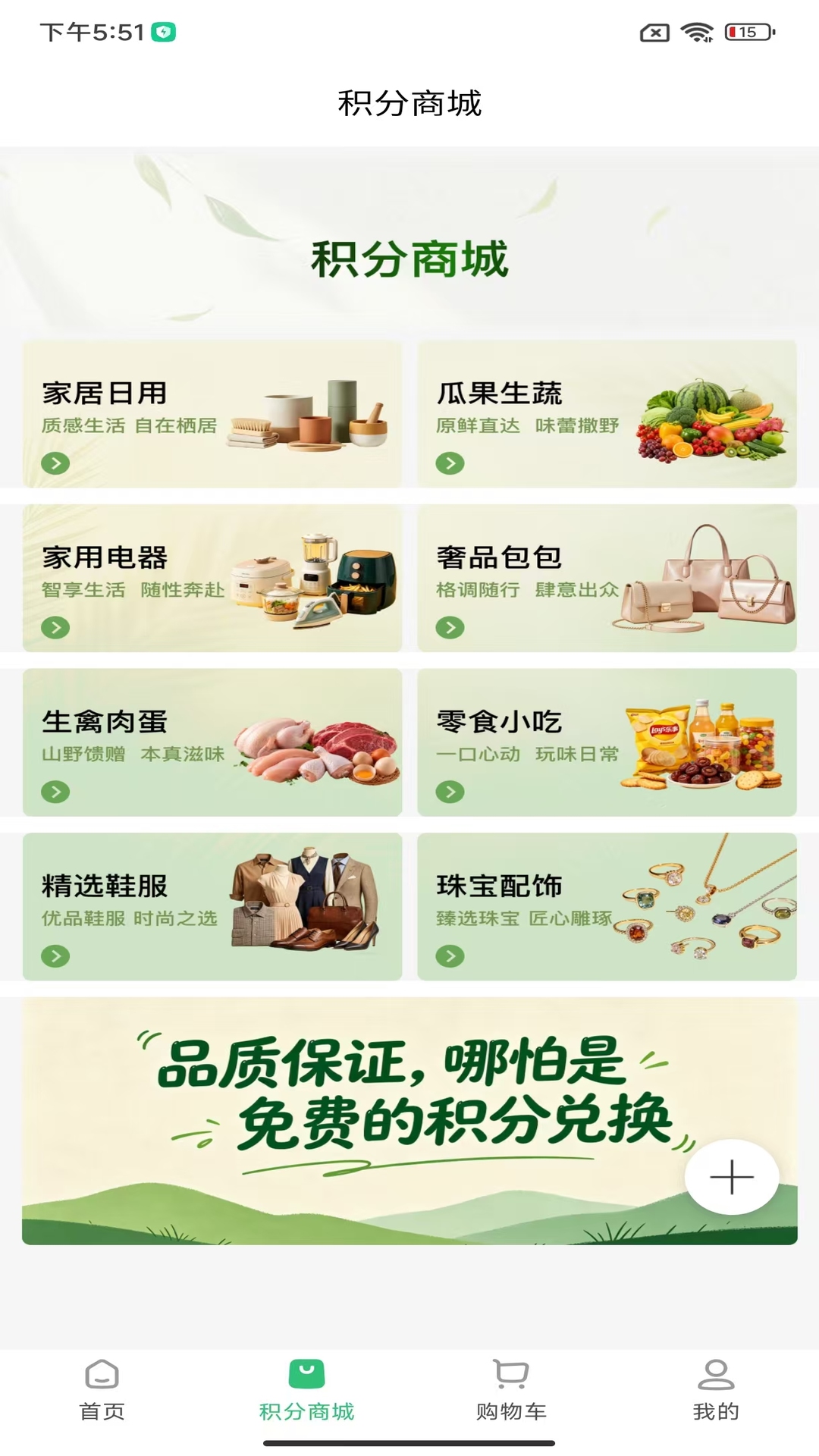Browse the 家用电器 category
The width and height of the screenshot is (819, 1456).
coord(212,579)
